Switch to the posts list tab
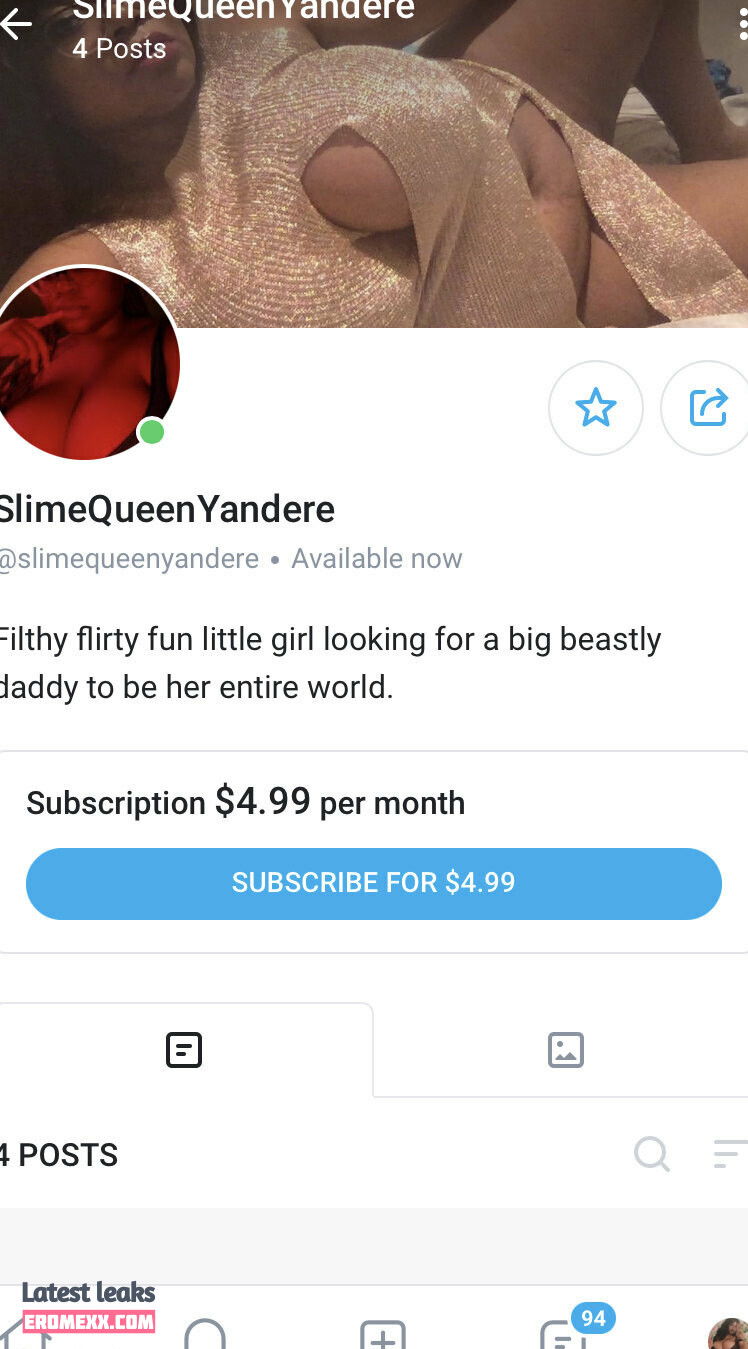 (184, 1050)
